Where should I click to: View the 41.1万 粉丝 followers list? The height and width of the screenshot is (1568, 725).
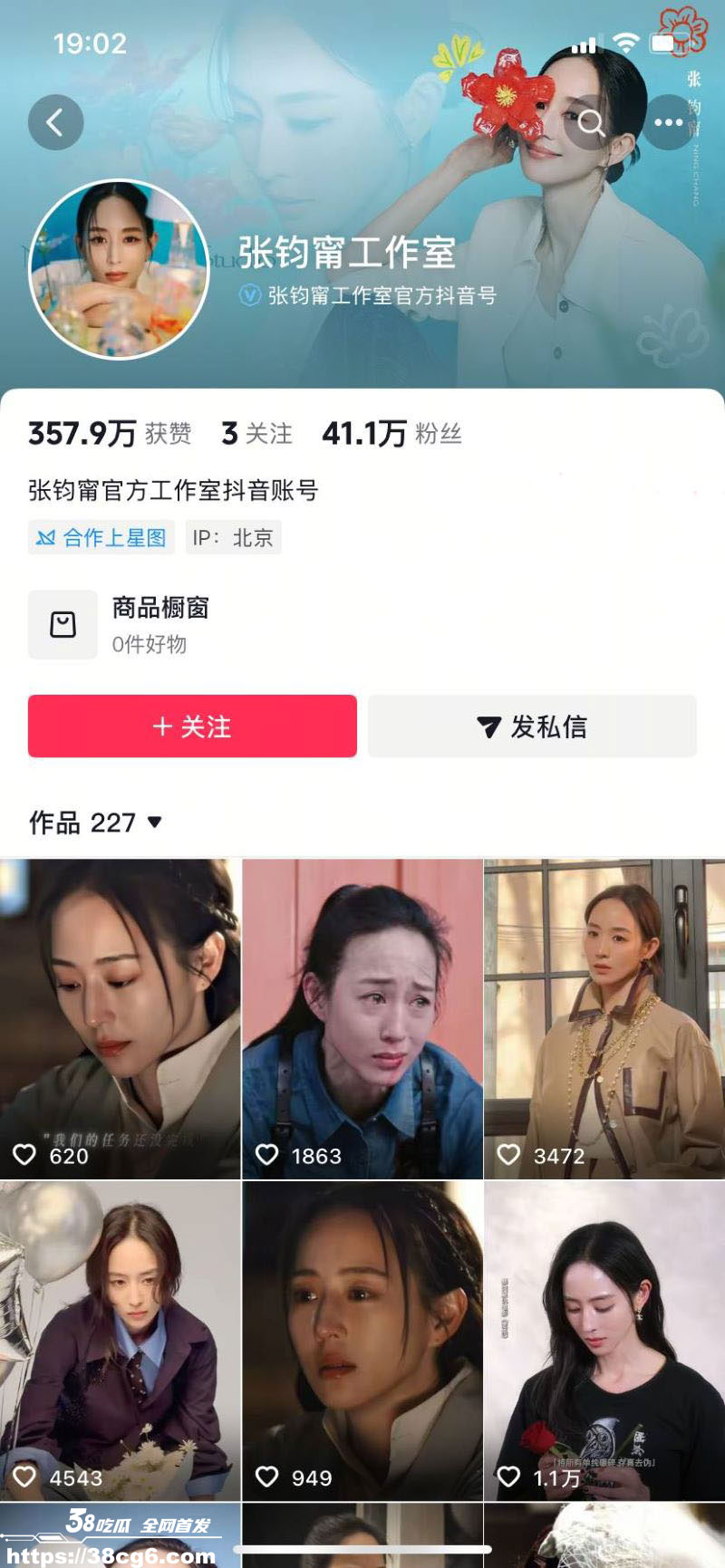[391, 434]
